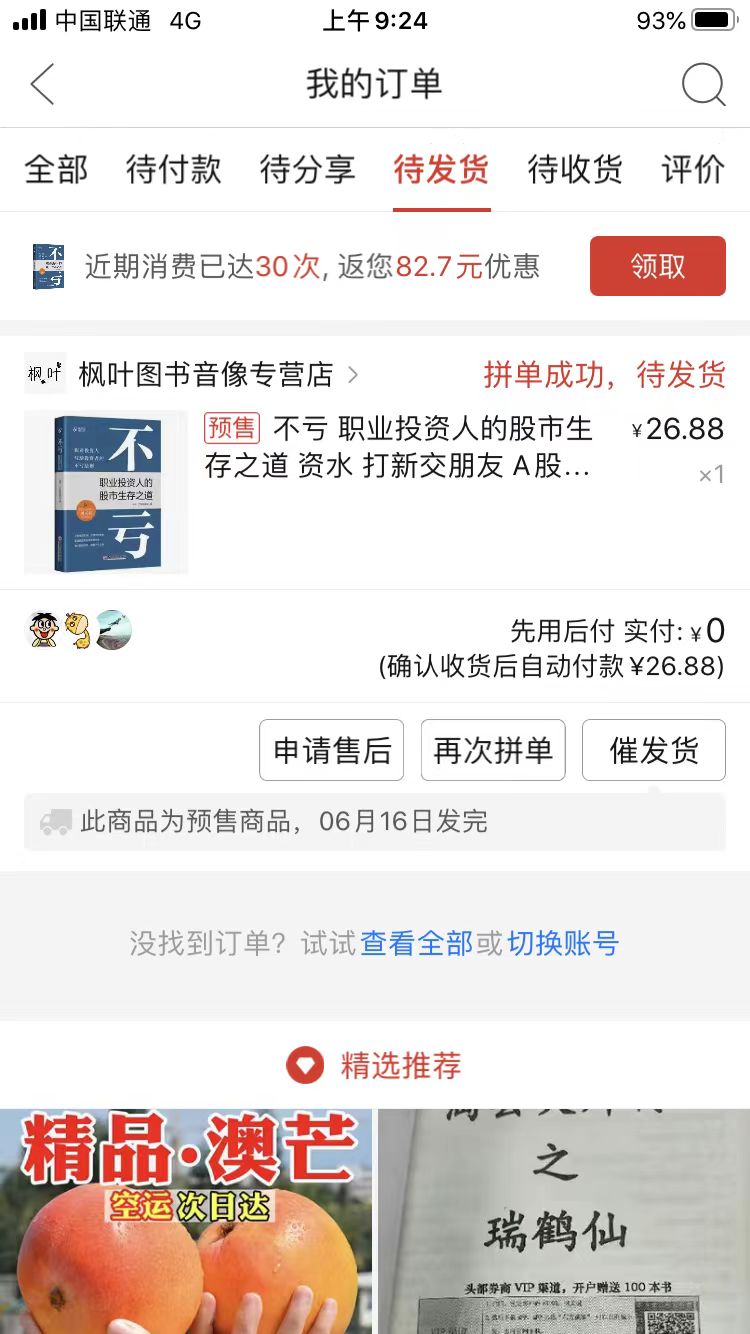Switch to the 待收货 tab

point(575,169)
